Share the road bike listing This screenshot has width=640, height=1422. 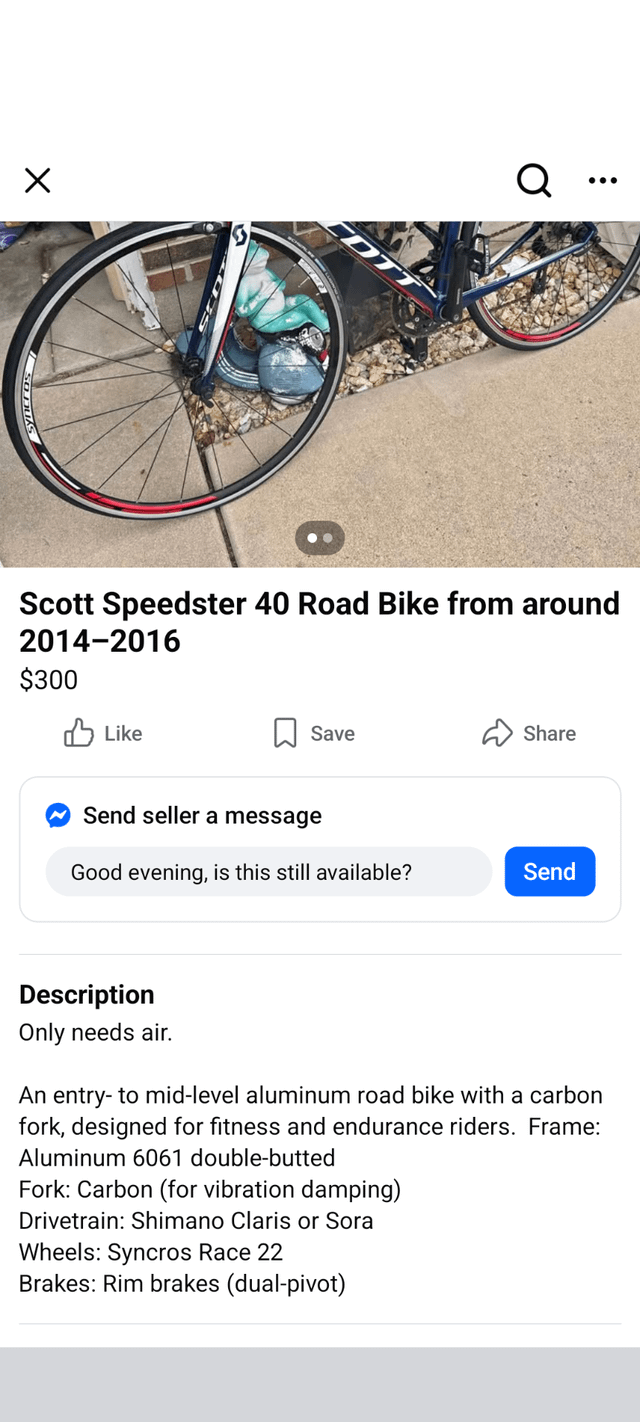pos(529,733)
